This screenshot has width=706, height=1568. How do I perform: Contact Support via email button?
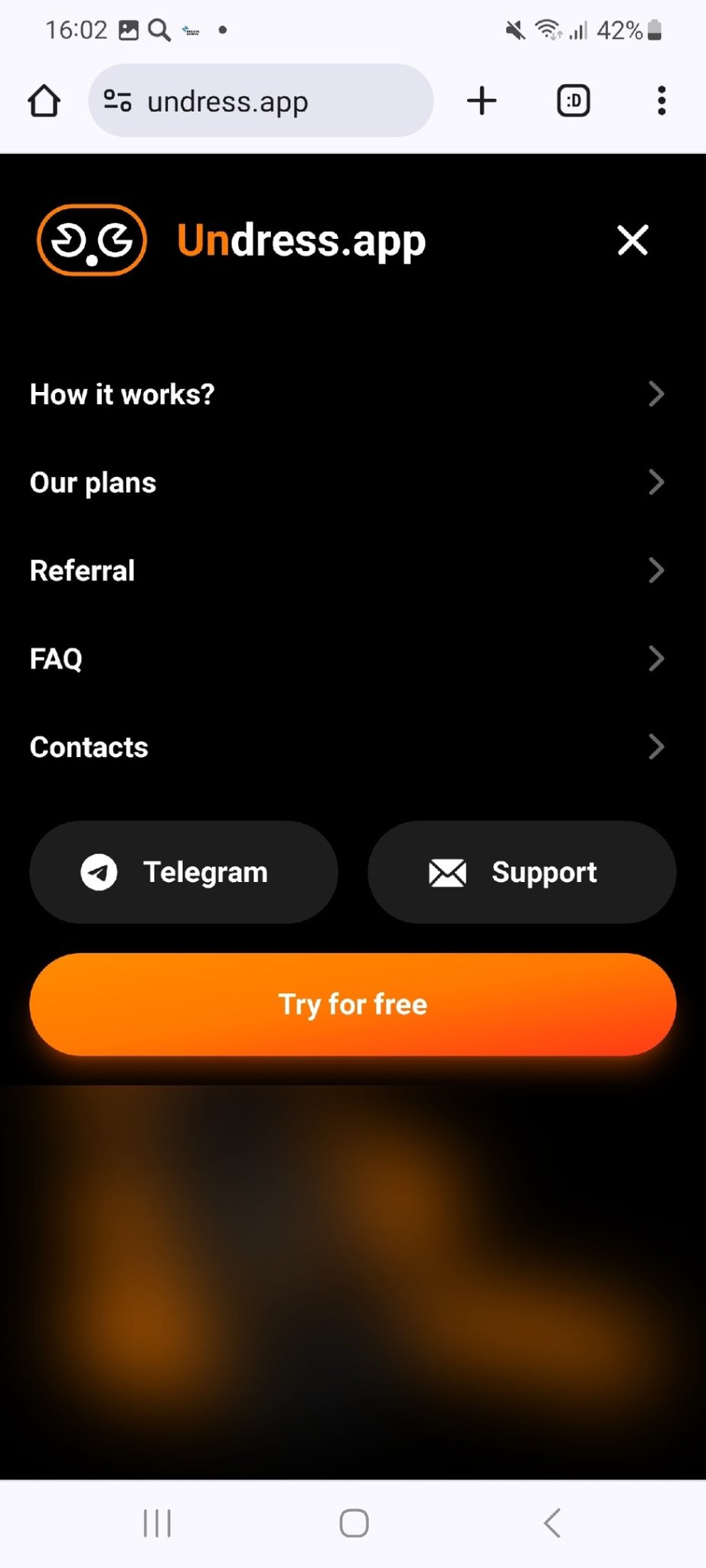point(521,872)
